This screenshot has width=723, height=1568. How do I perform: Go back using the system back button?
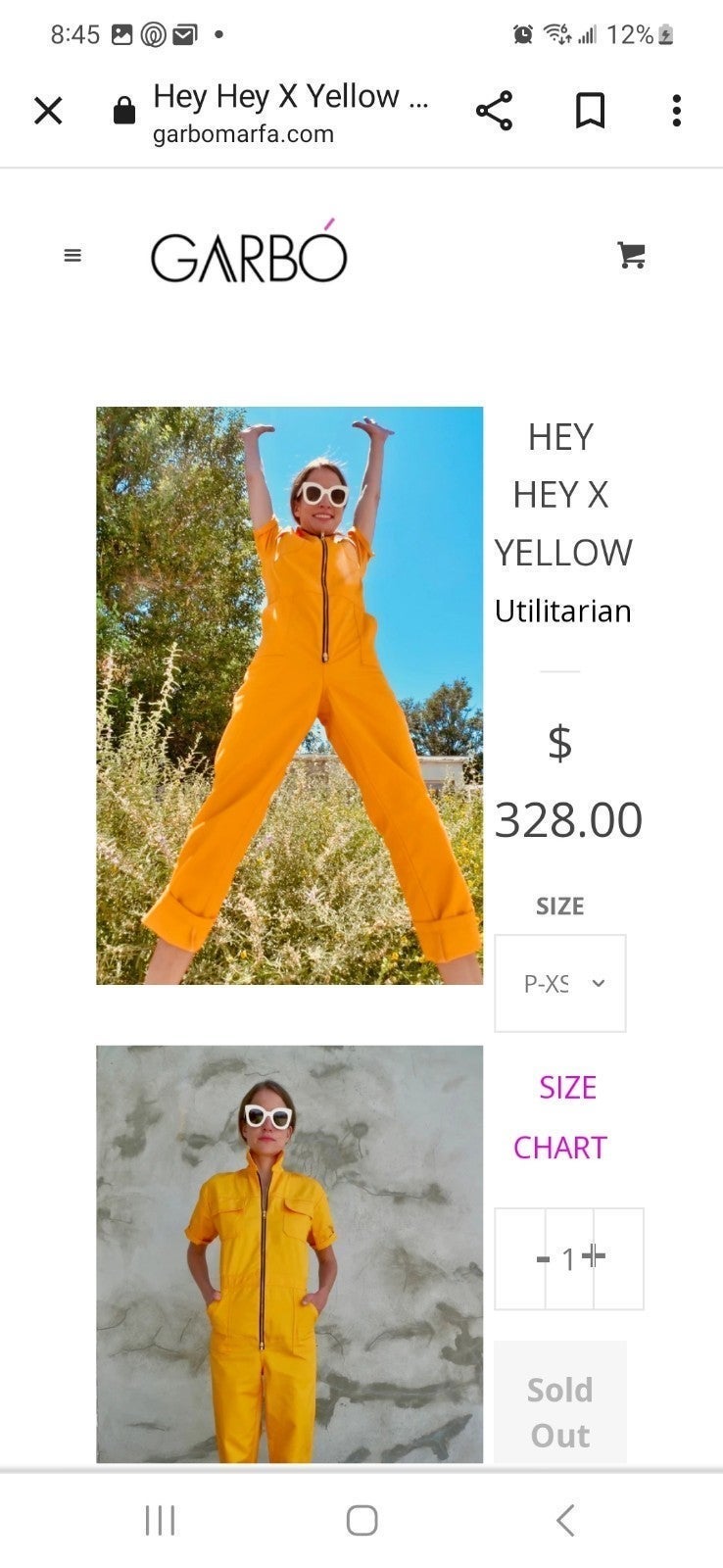click(x=565, y=1520)
